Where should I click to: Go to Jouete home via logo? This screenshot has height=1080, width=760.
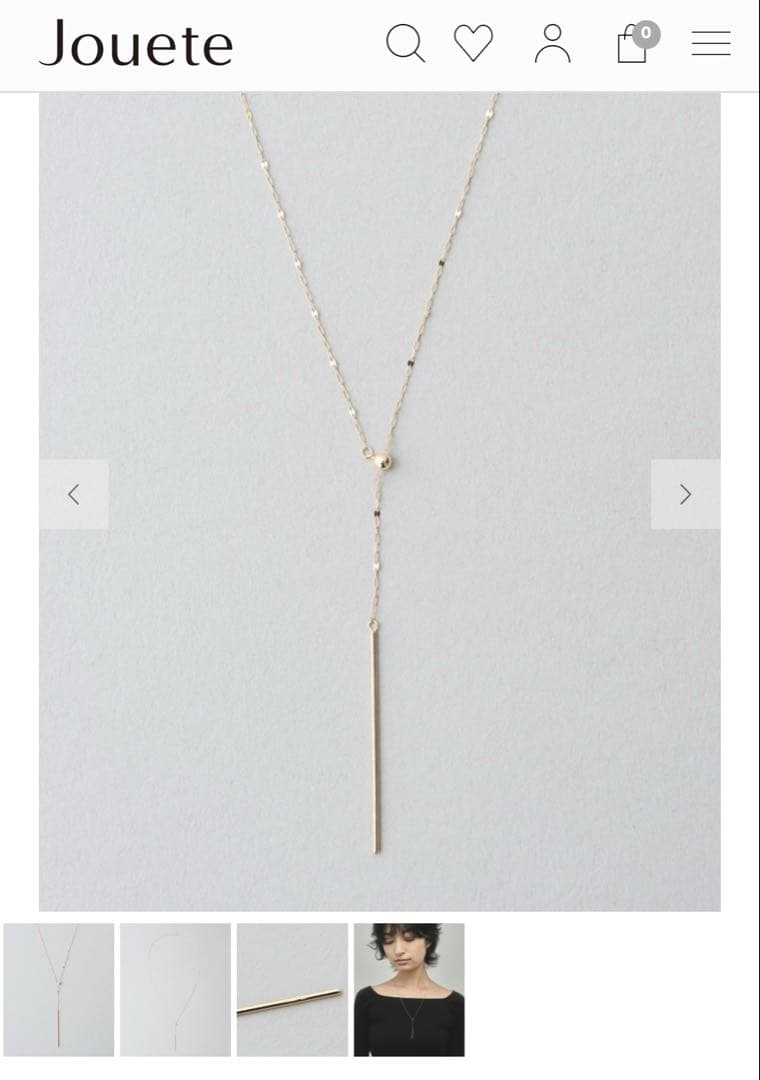coord(136,44)
